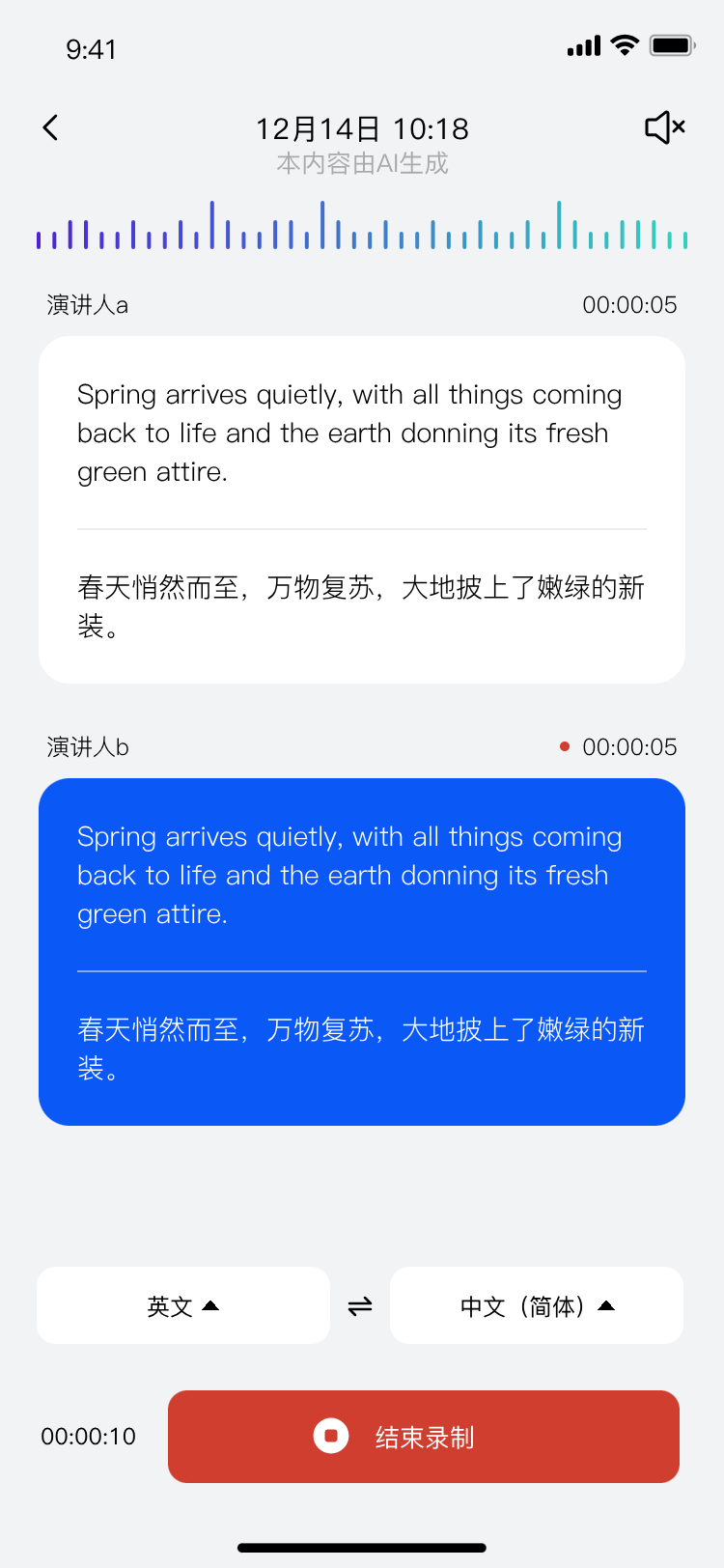
Task: Open the 中文（简体）target language selector
Action: tap(536, 1304)
